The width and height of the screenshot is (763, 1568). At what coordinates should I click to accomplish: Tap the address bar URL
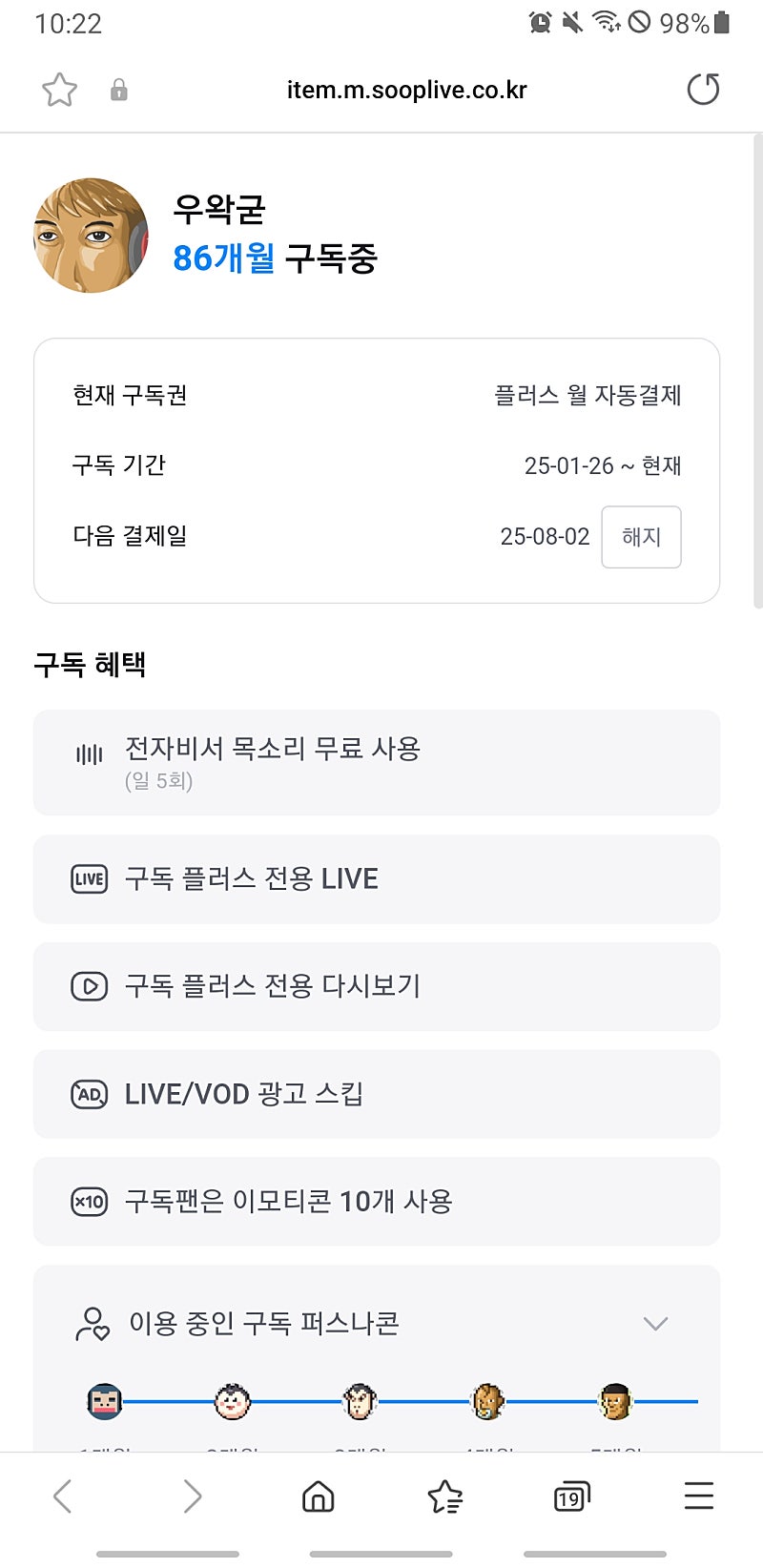[x=406, y=90]
